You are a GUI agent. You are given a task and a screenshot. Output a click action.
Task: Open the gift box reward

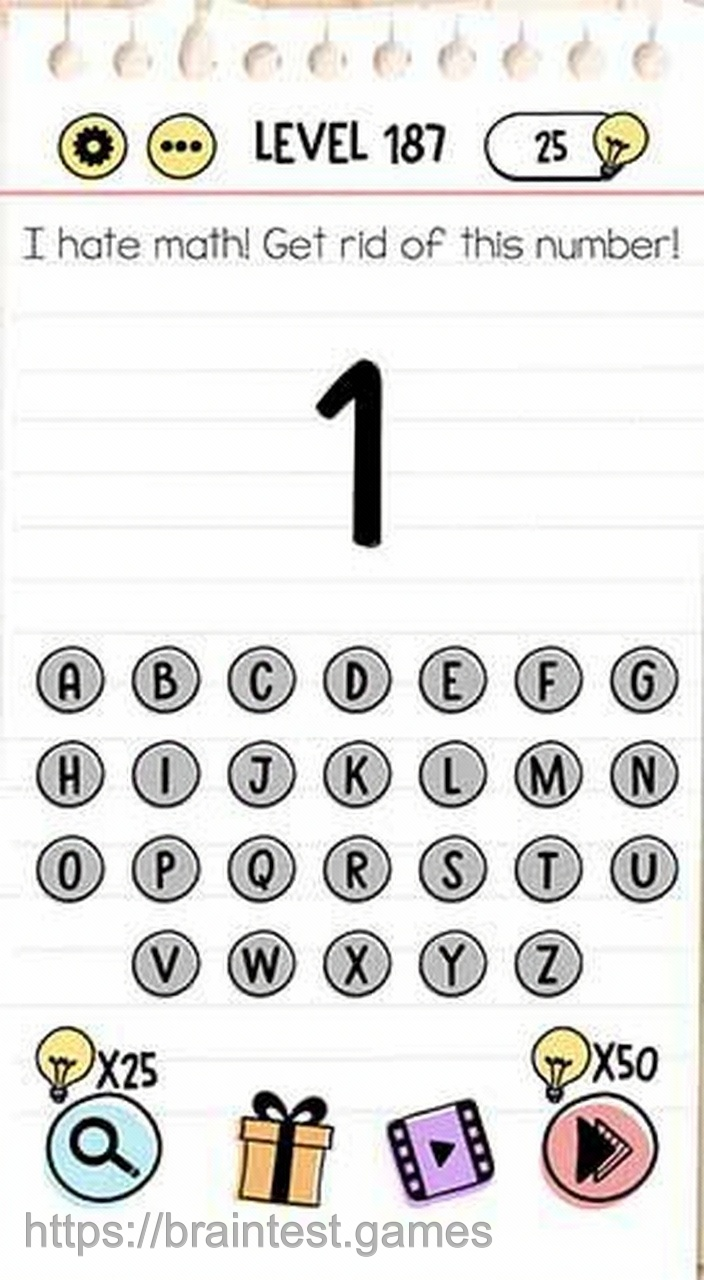pyautogui.click(x=286, y=1150)
